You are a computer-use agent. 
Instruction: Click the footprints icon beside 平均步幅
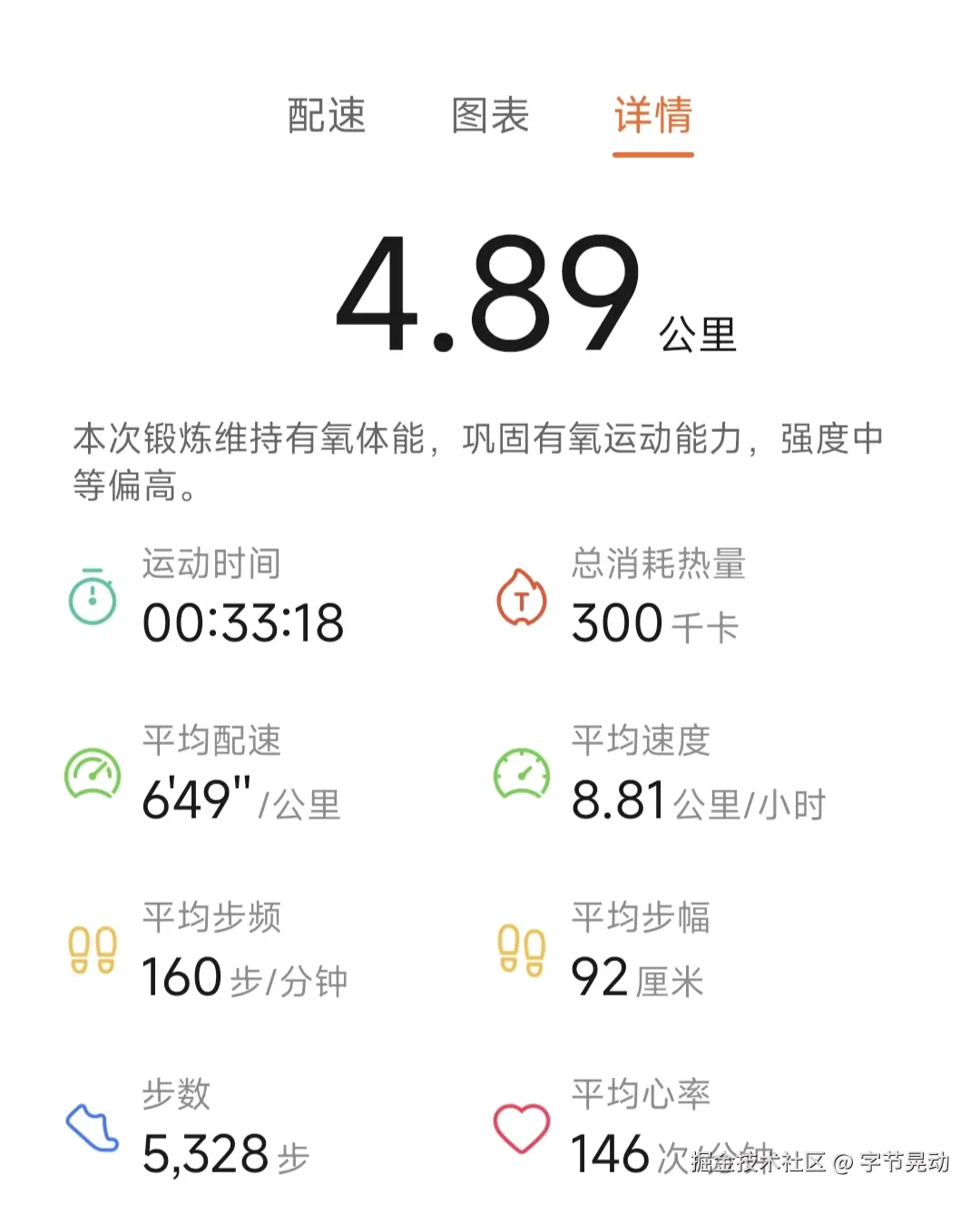(x=520, y=951)
